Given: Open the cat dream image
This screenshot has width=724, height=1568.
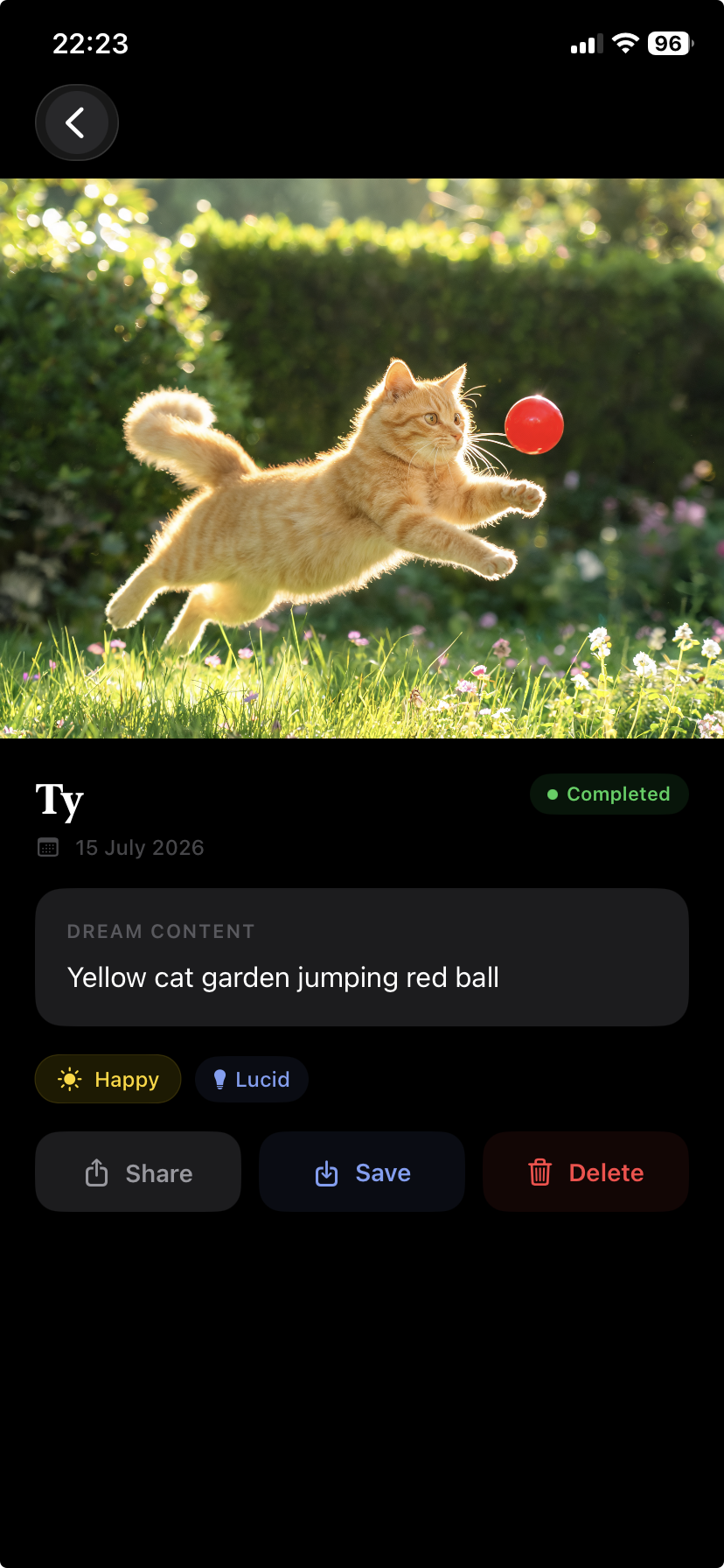Looking at the screenshot, I should point(362,458).
